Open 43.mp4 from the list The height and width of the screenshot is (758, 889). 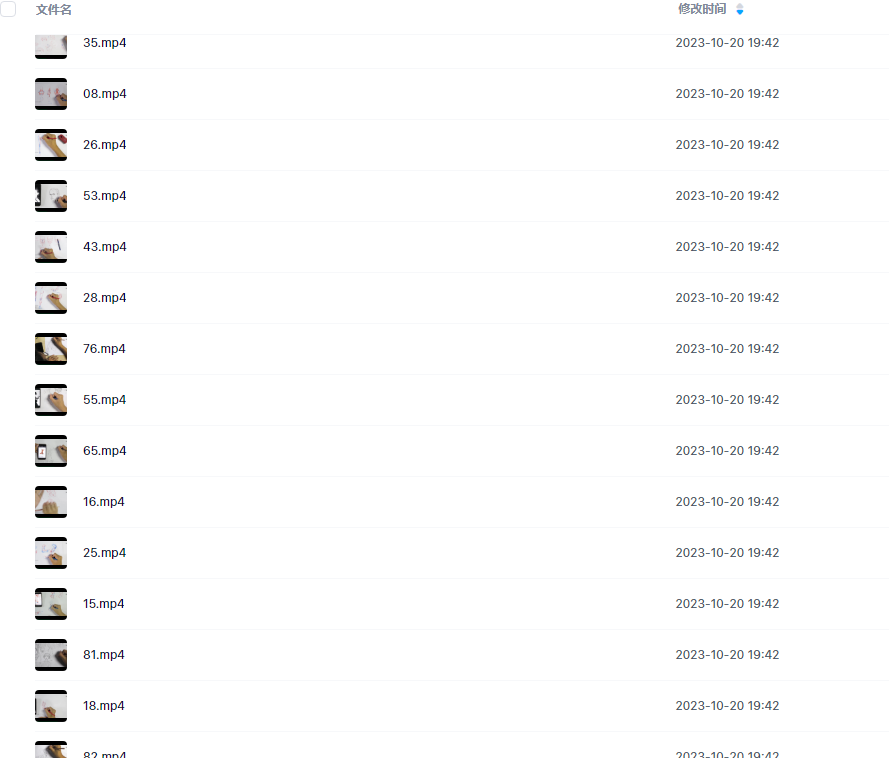(x=105, y=247)
